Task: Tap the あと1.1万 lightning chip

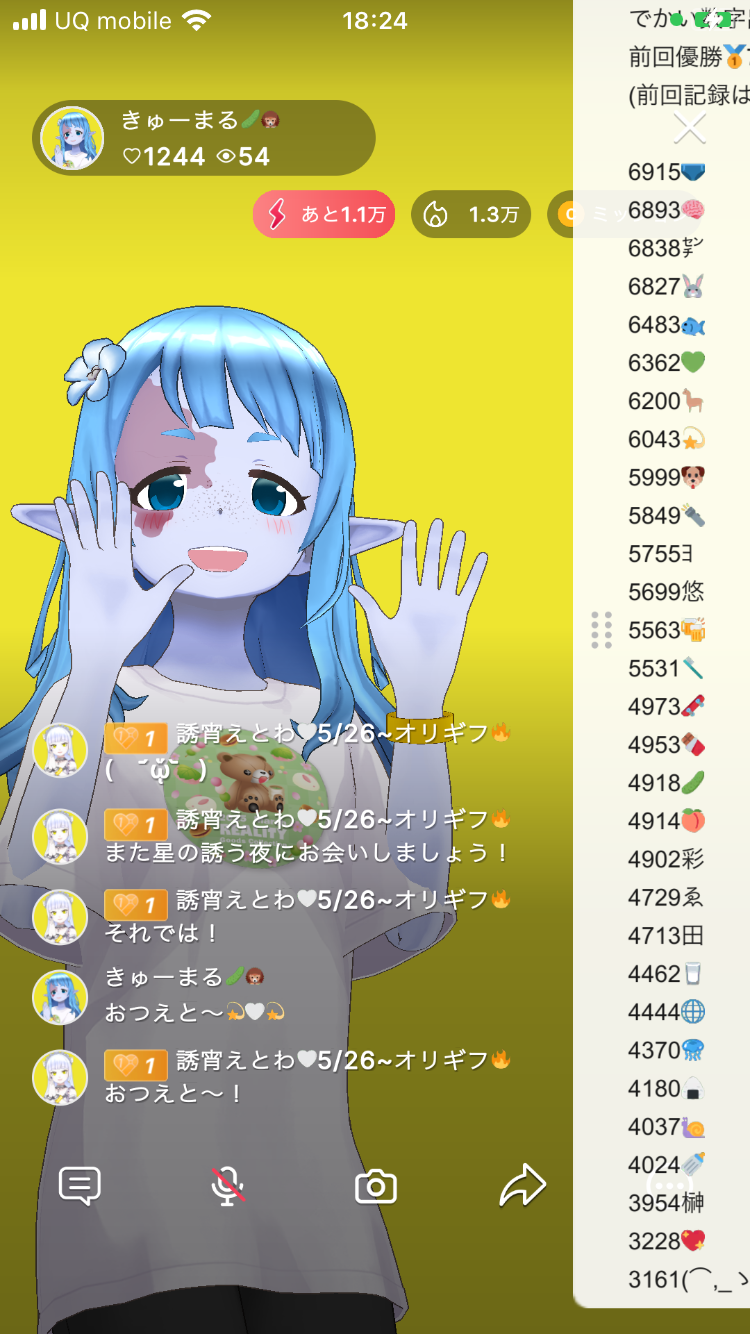Action: [324, 214]
